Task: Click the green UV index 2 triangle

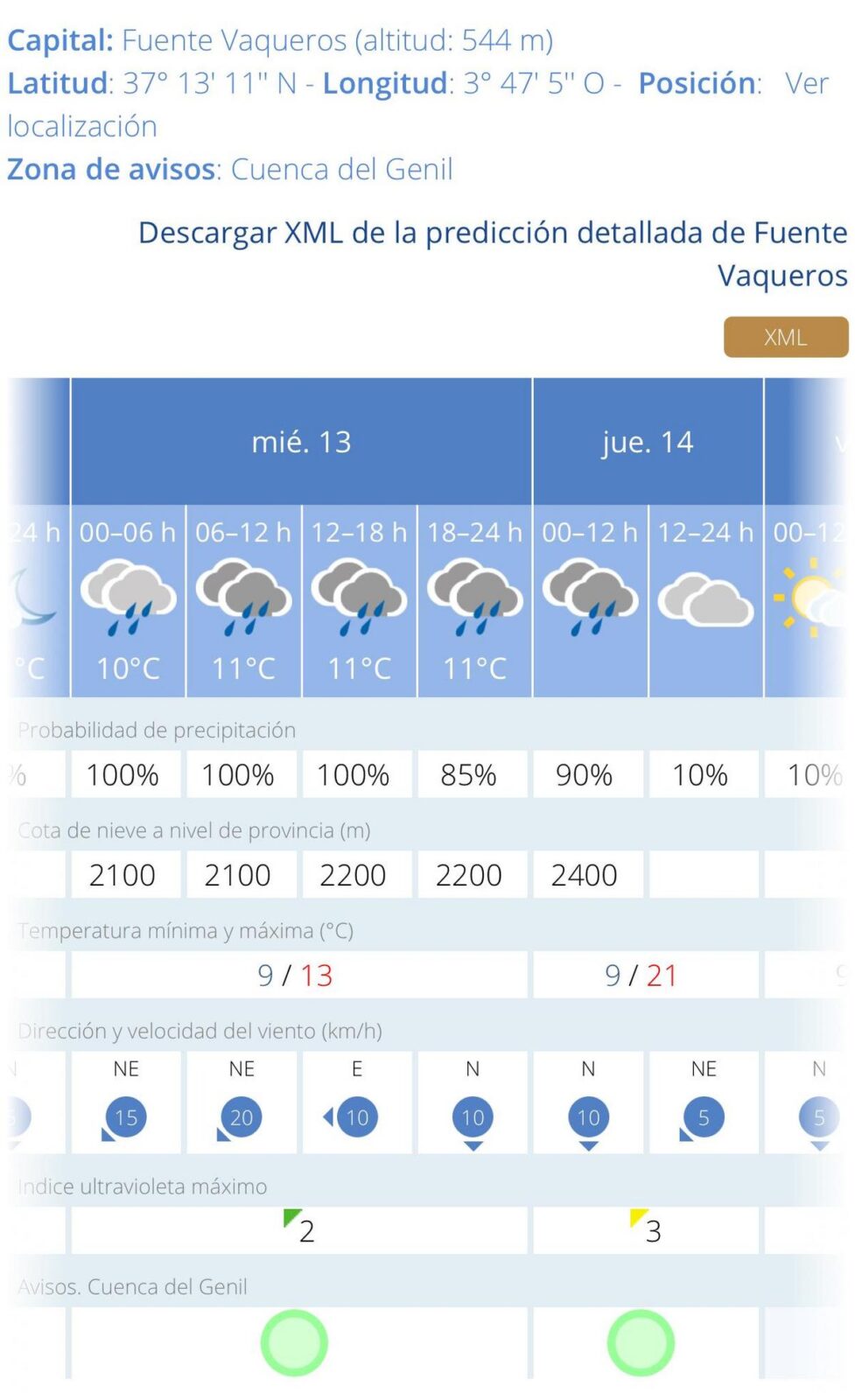Action: click(x=290, y=1218)
